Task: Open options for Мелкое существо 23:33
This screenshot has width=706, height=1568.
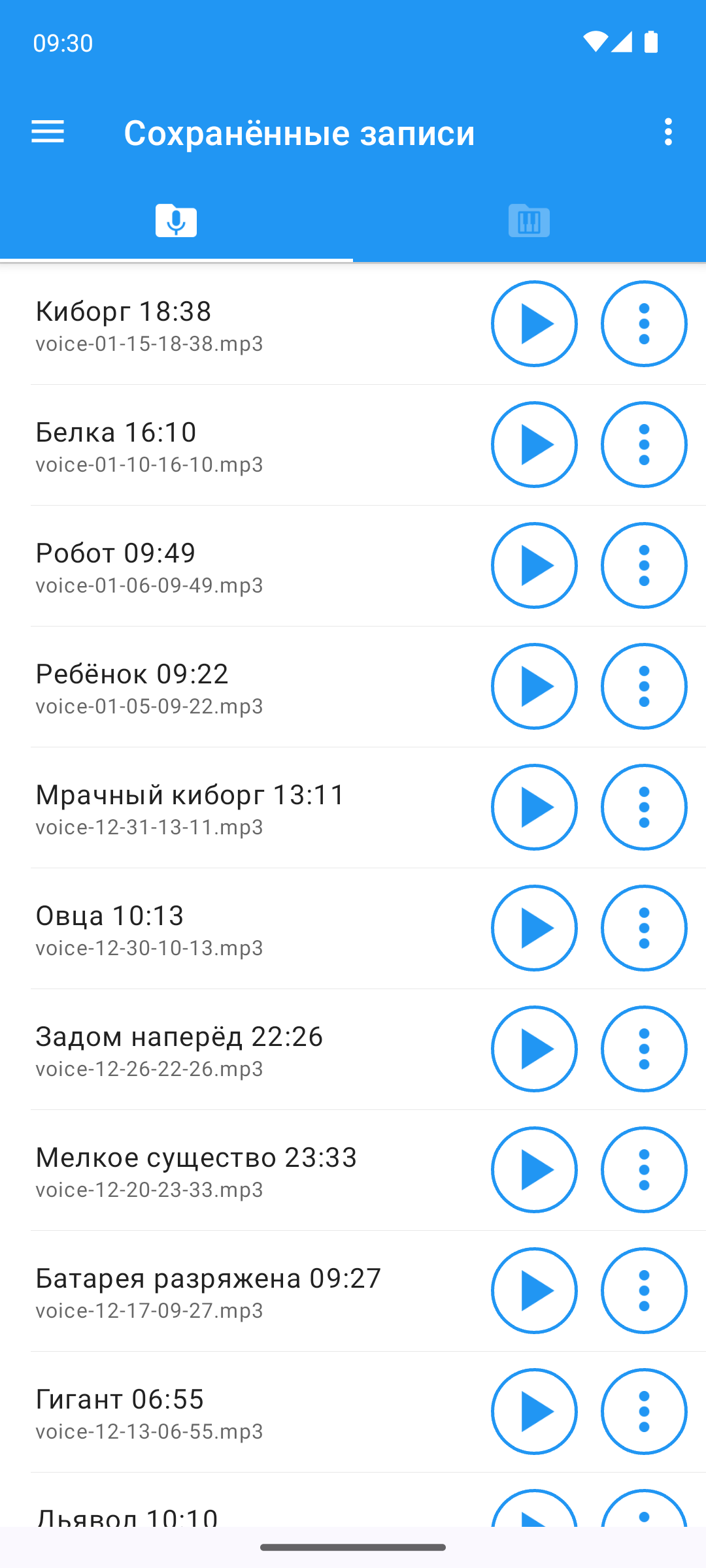Action: point(644,1170)
